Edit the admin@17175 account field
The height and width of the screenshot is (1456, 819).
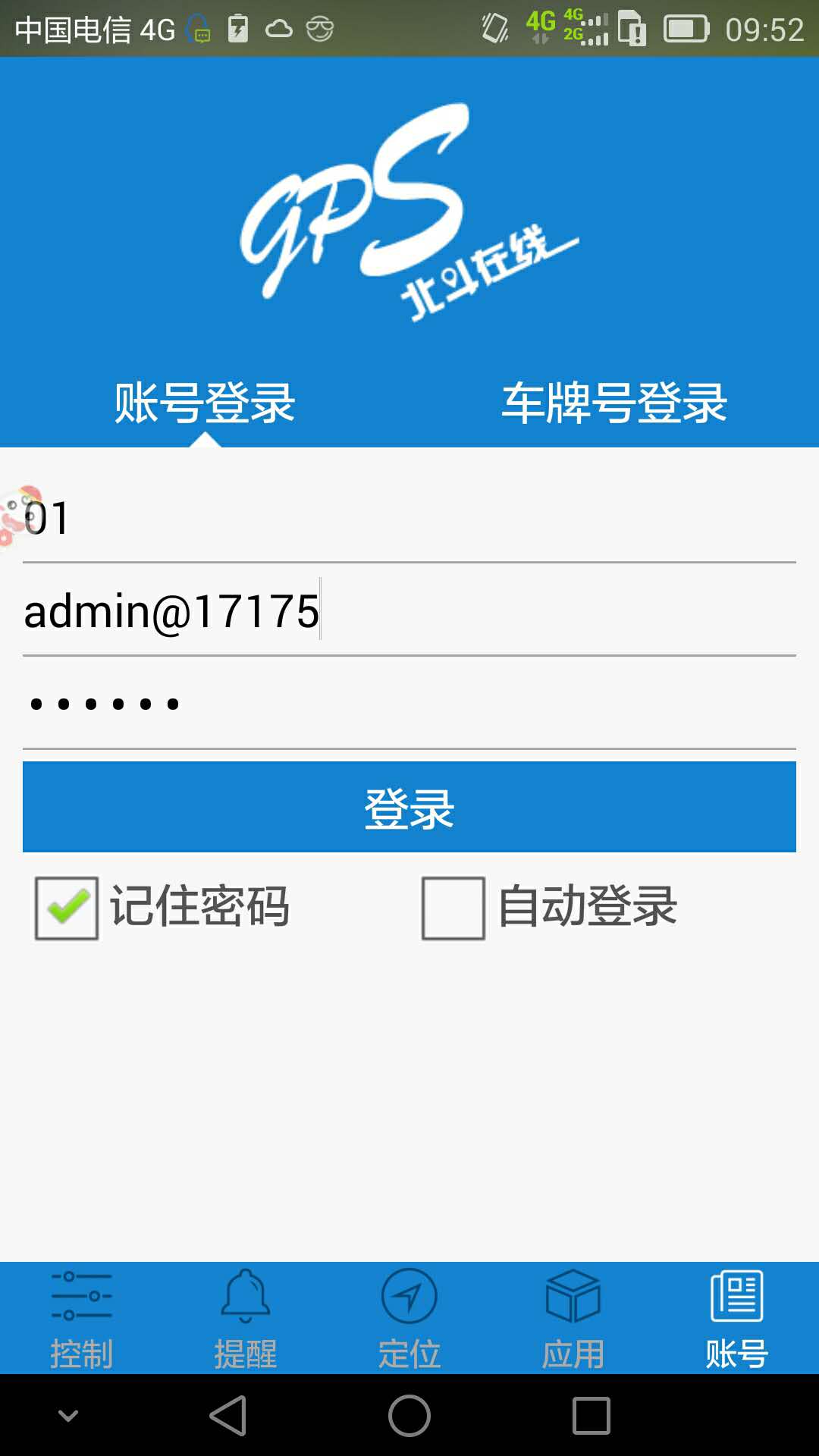click(409, 612)
